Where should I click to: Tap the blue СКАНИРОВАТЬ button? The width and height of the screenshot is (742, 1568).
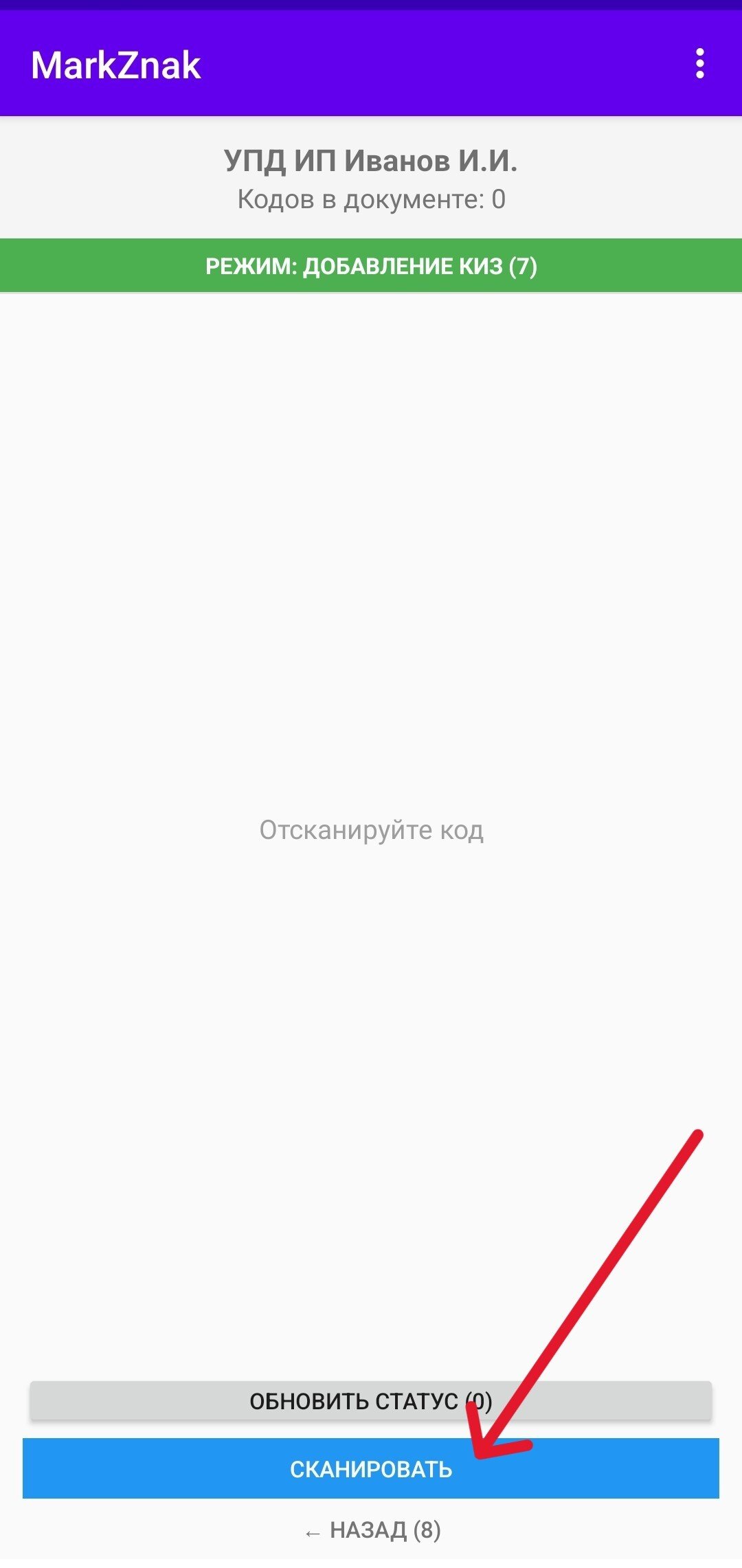tap(371, 1468)
